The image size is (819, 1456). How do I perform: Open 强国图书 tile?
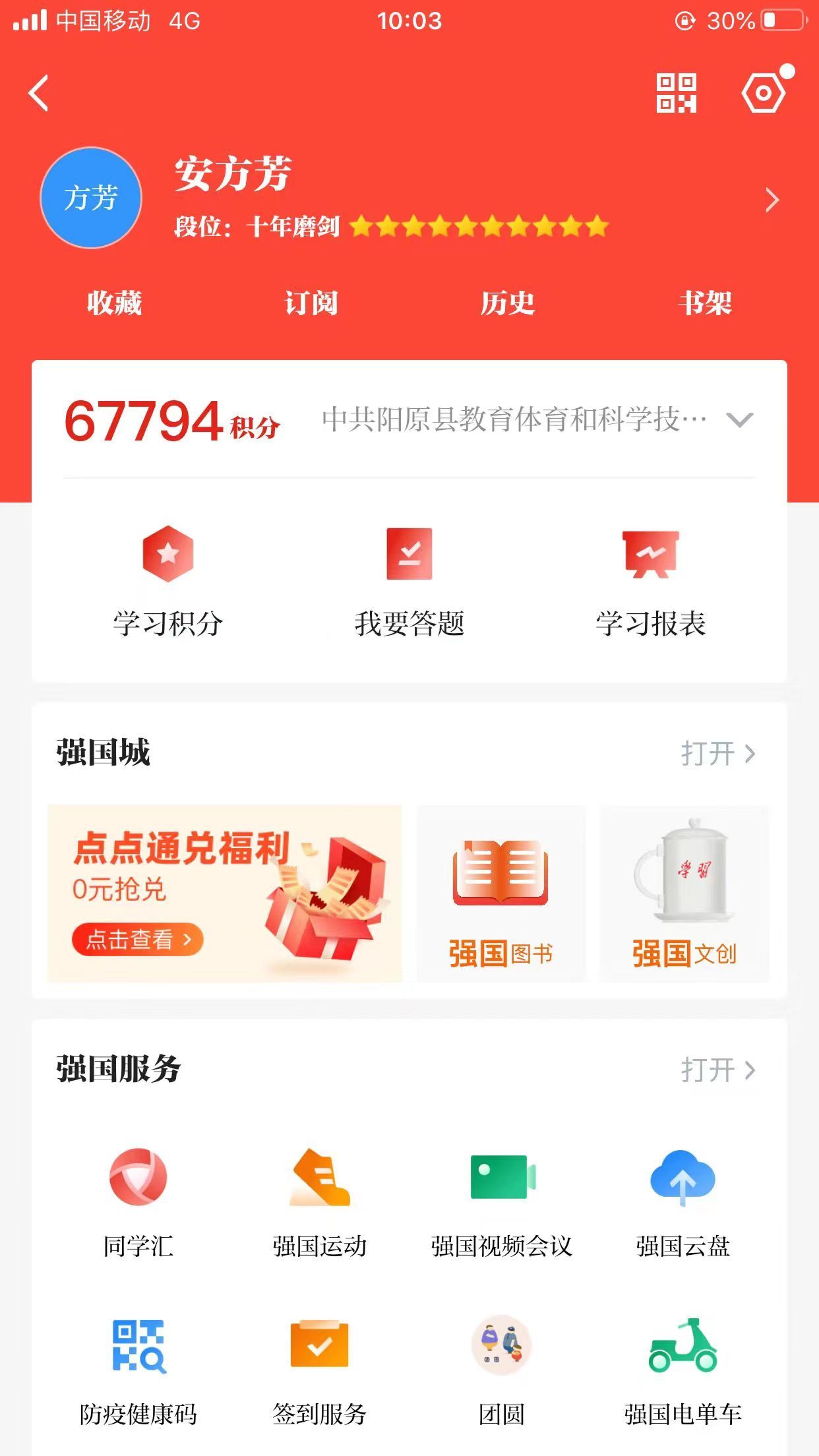tap(501, 894)
